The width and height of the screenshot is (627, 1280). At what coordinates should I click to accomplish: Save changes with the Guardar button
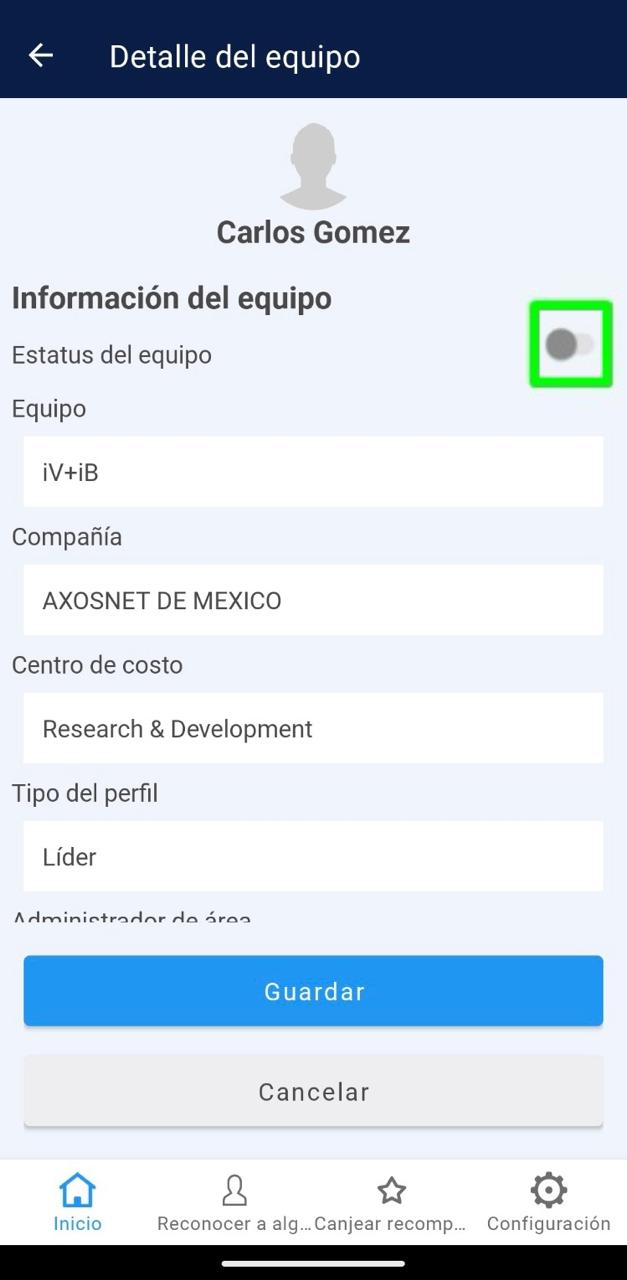313,991
